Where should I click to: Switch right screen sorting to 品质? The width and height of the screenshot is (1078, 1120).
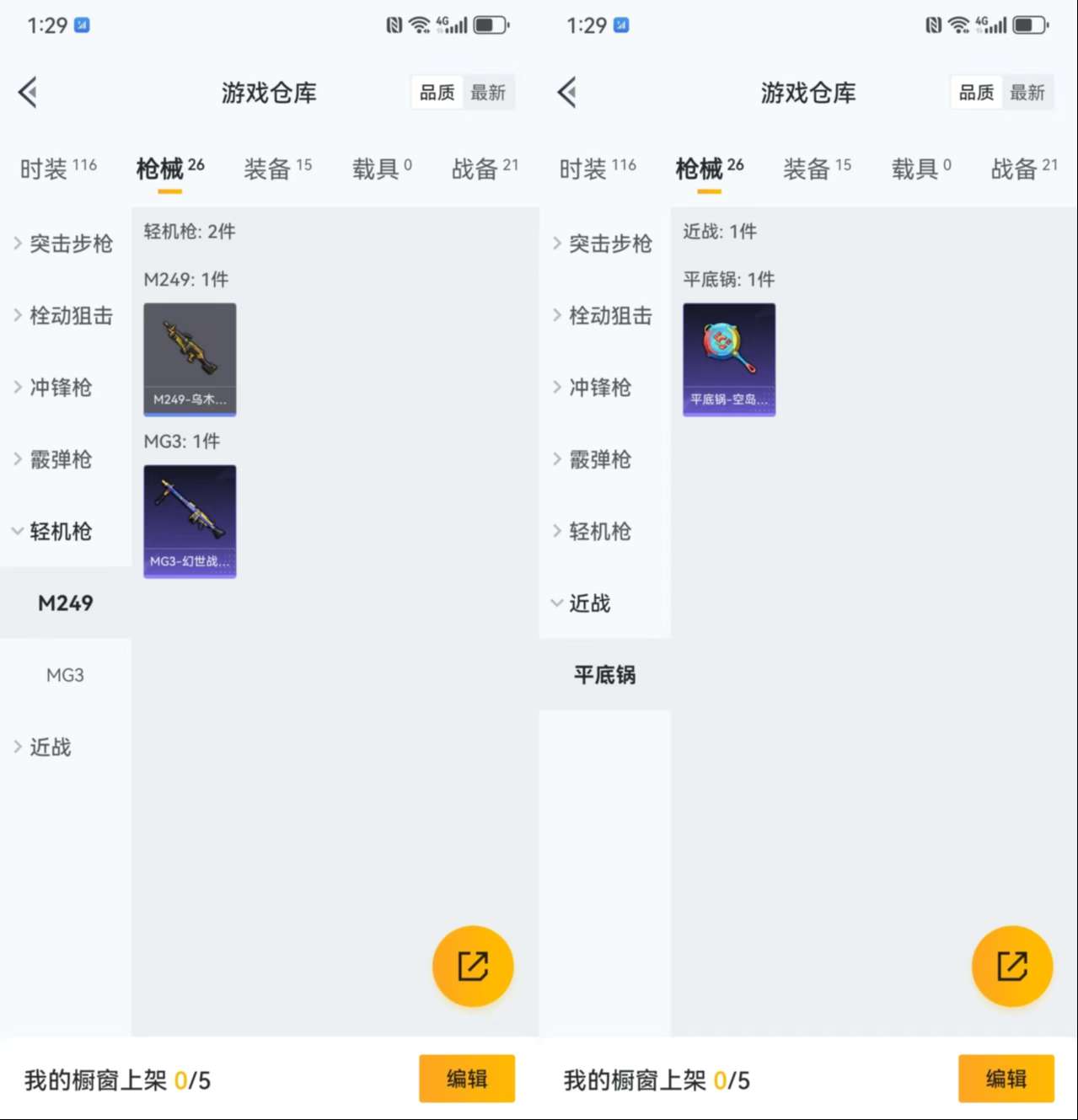[x=975, y=92]
